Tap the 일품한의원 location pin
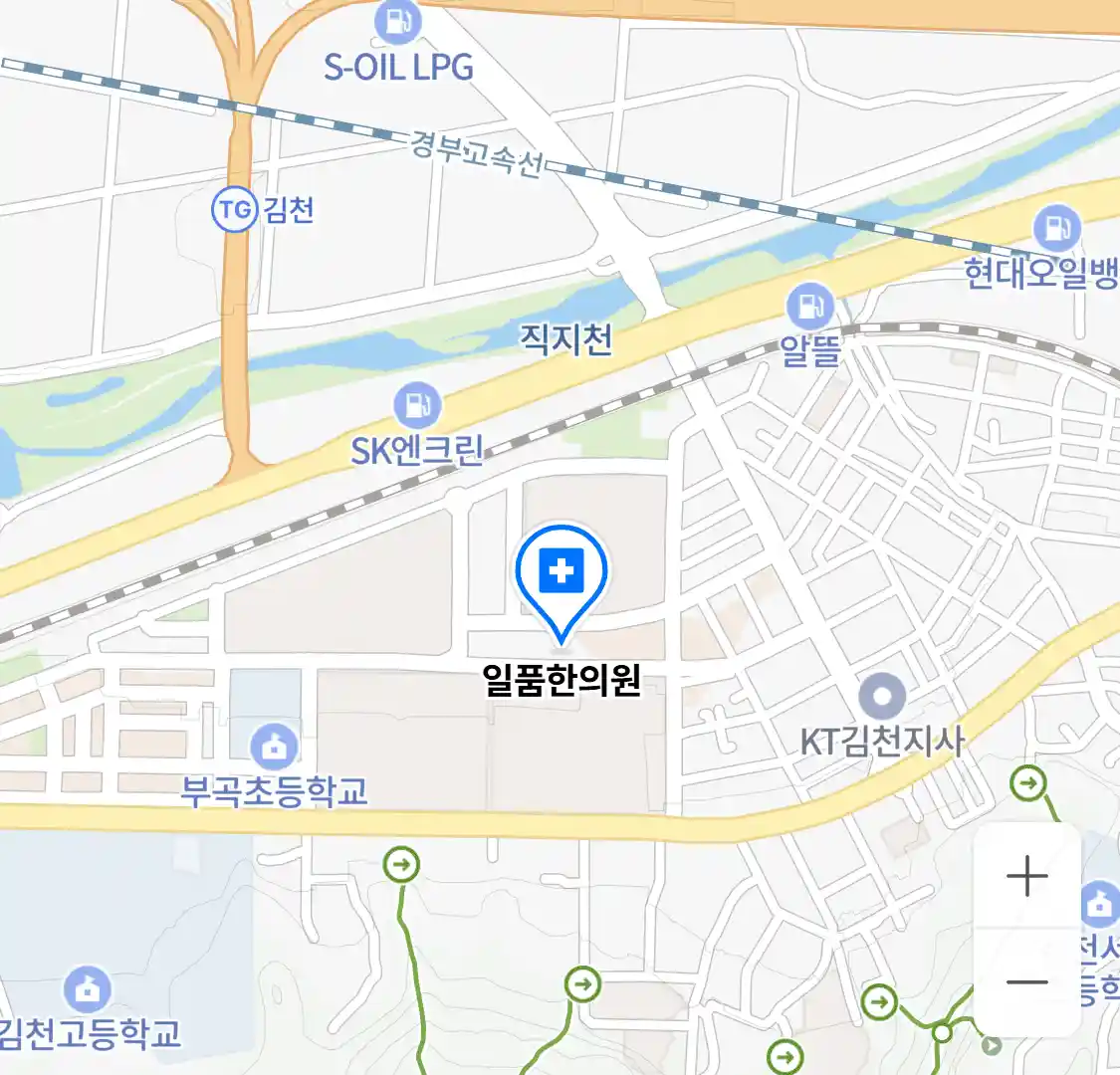The height and width of the screenshot is (1075, 1120). [561, 574]
